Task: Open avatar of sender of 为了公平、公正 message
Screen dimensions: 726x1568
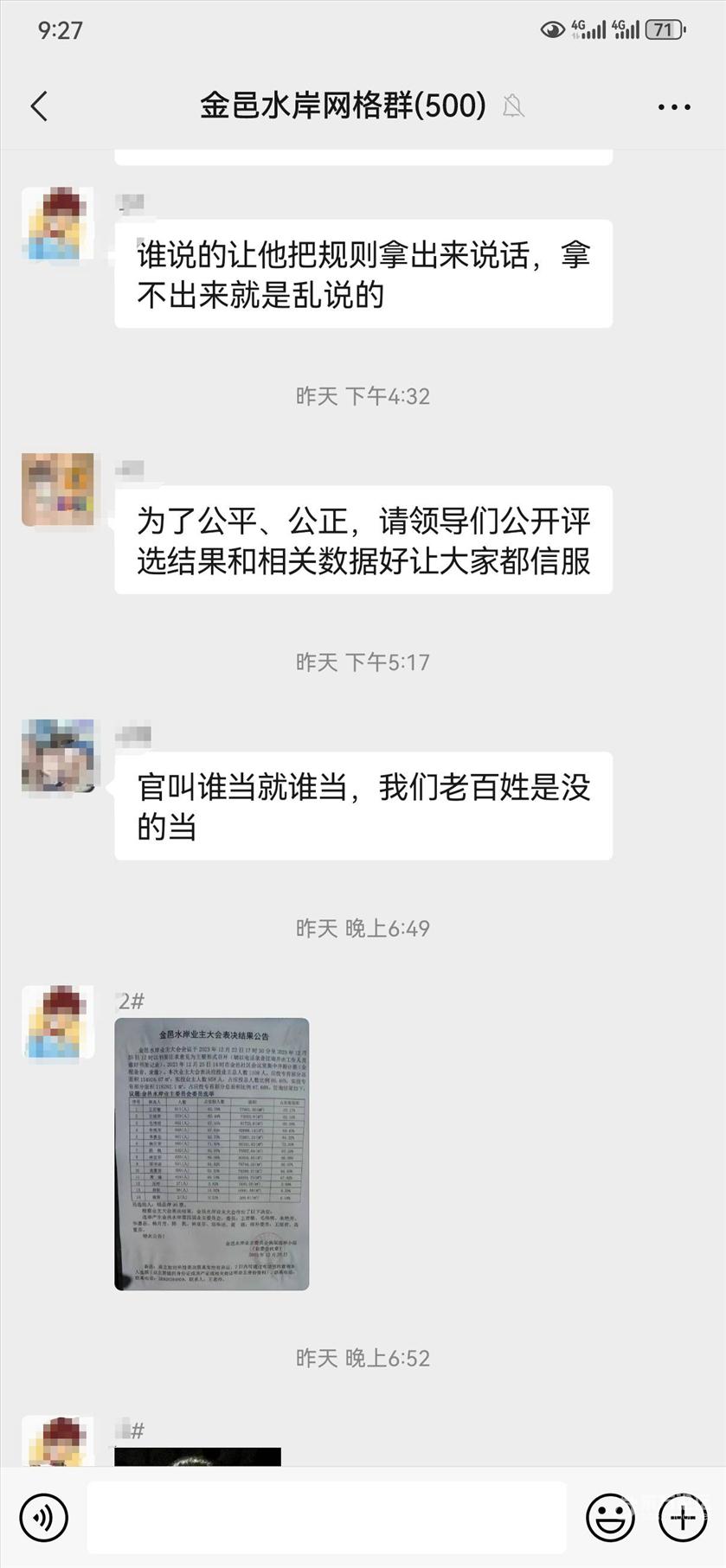Action: click(57, 489)
